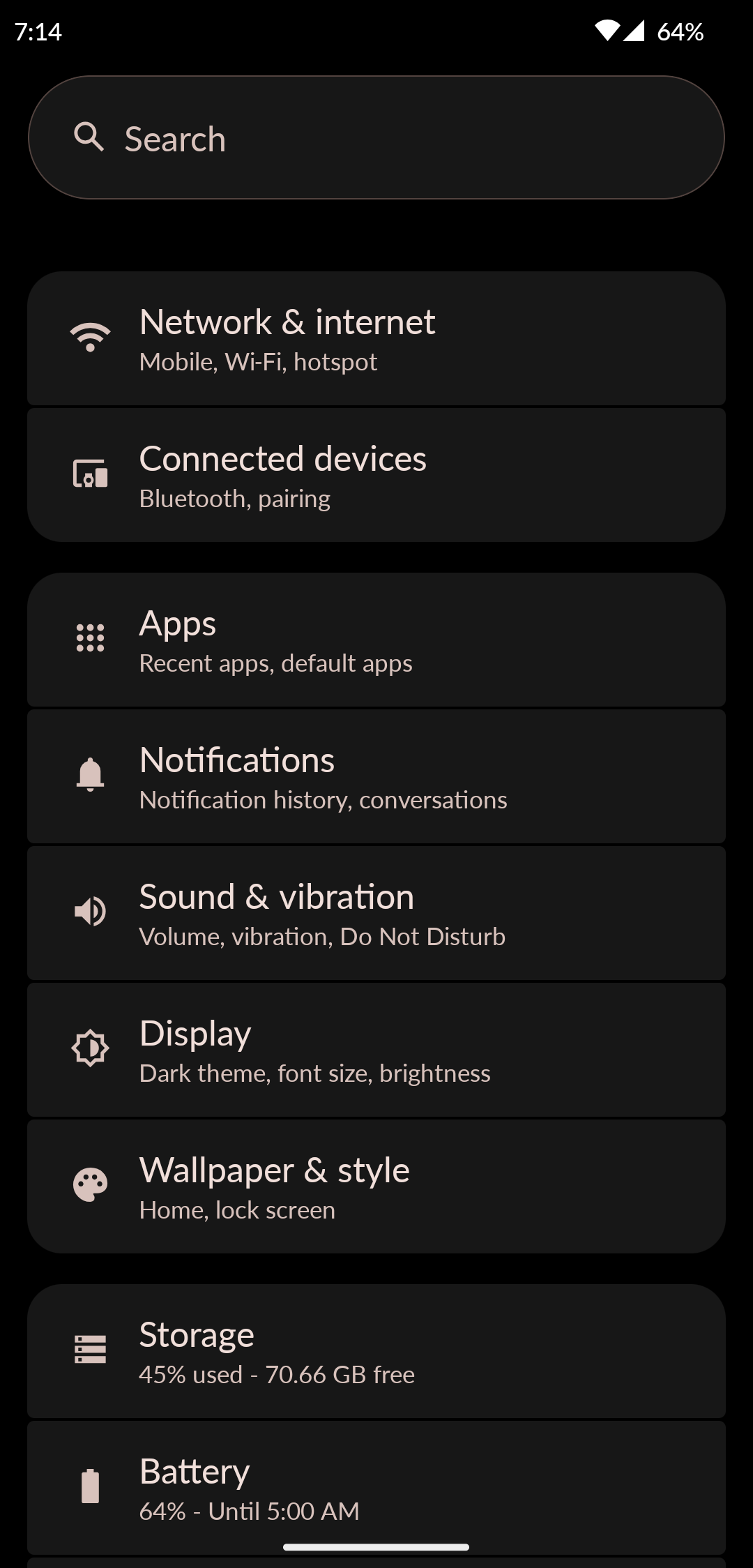The height and width of the screenshot is (1568, 753).
Task: Select the Display settings row
Action: click(376, 1050)
